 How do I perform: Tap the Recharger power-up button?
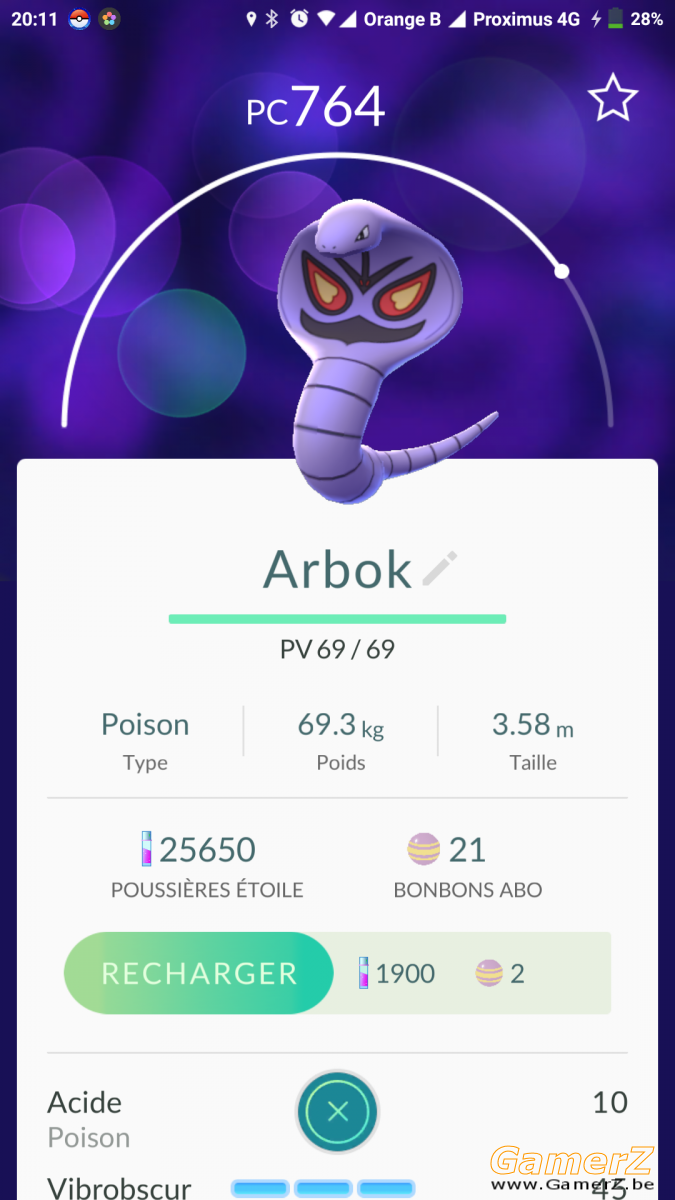198,973
